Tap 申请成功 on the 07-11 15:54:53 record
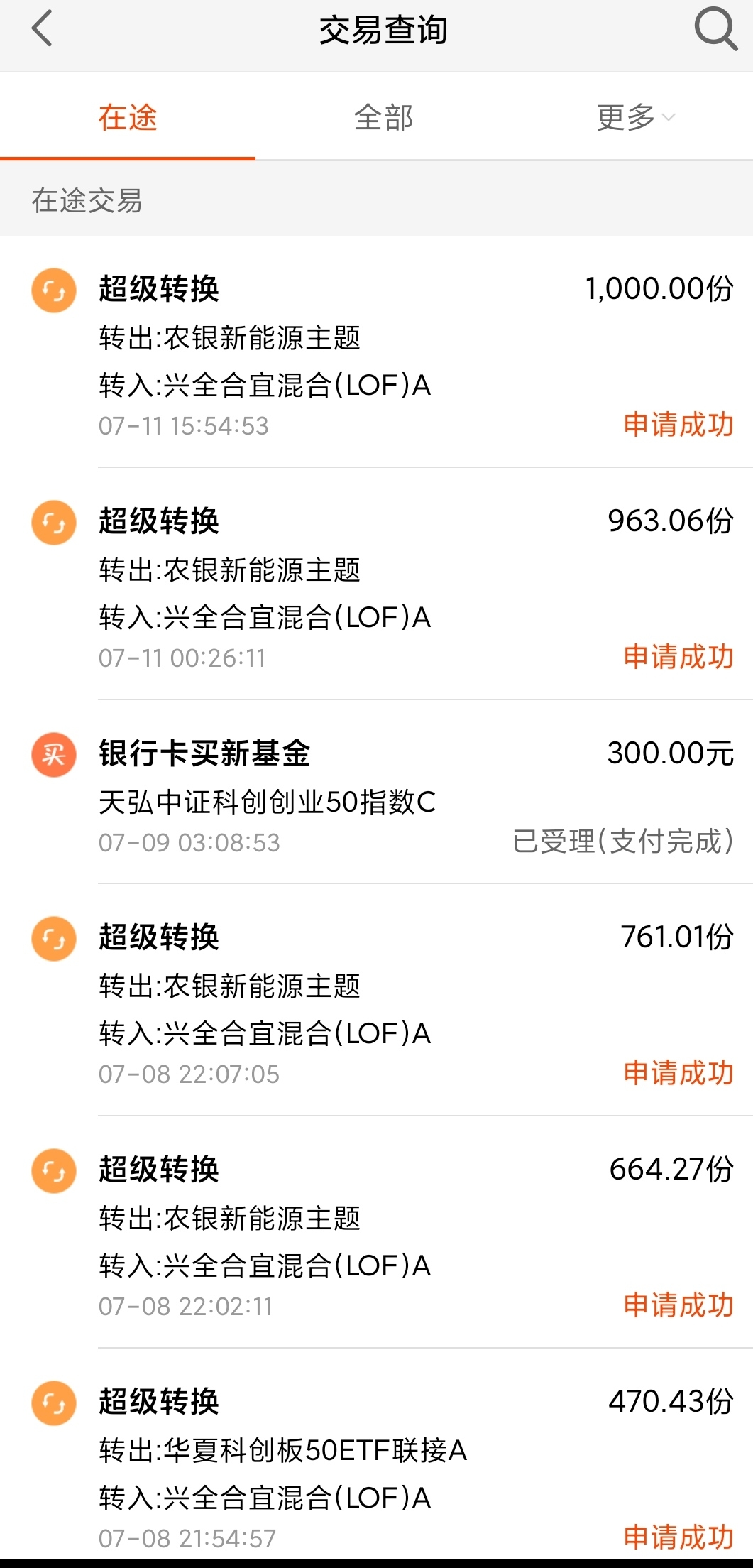This screenshot has width=753, height=1568. [678, 425]
